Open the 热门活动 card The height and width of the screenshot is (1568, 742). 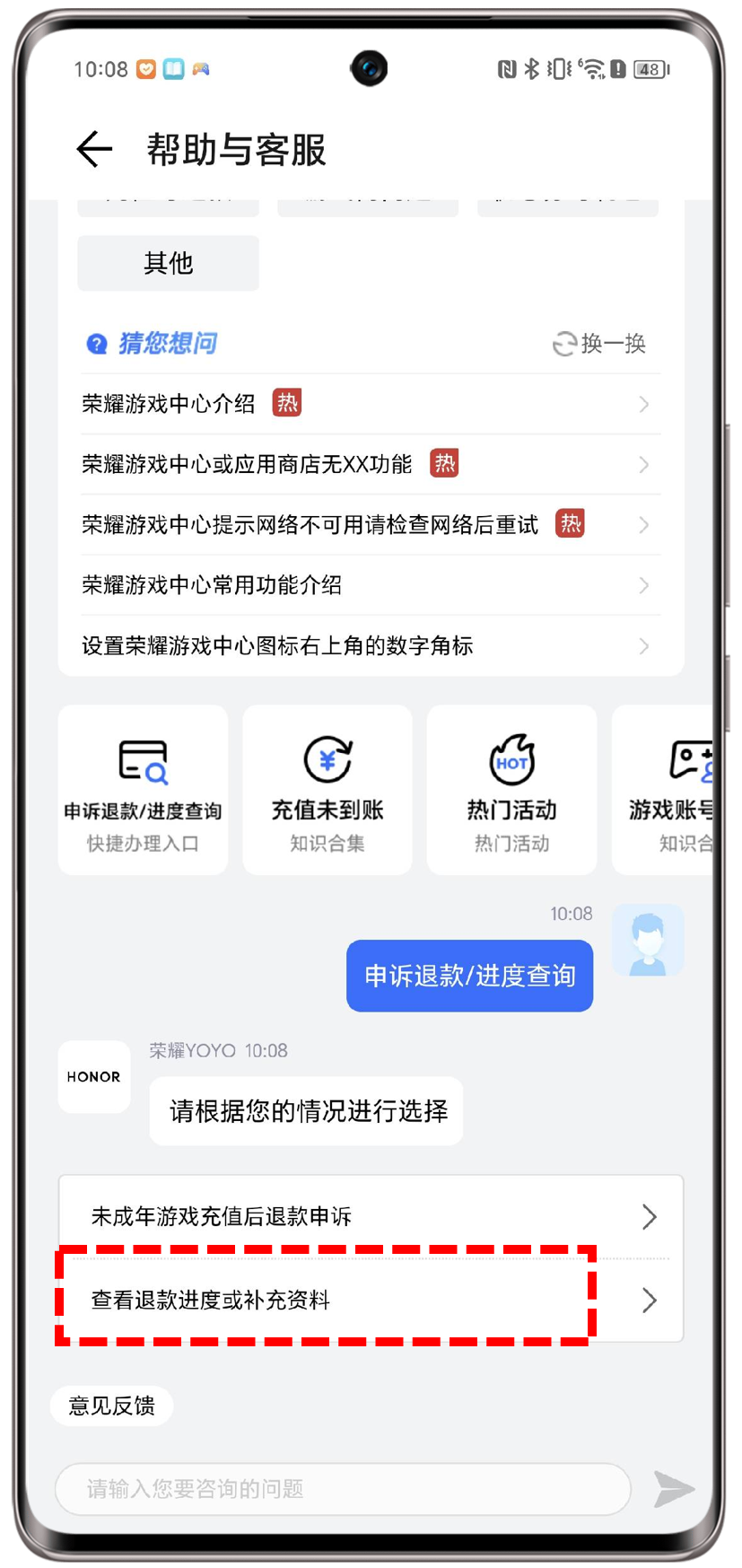click(511, 789)
